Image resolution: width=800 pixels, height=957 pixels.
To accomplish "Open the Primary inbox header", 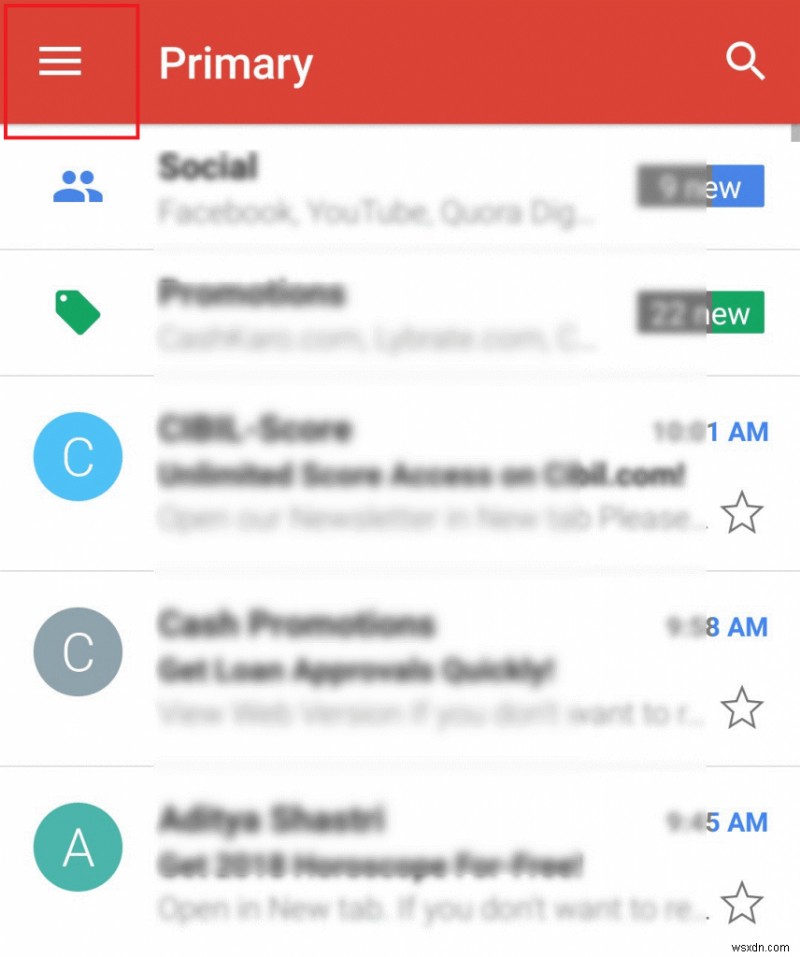I will (x=236, y=61).
